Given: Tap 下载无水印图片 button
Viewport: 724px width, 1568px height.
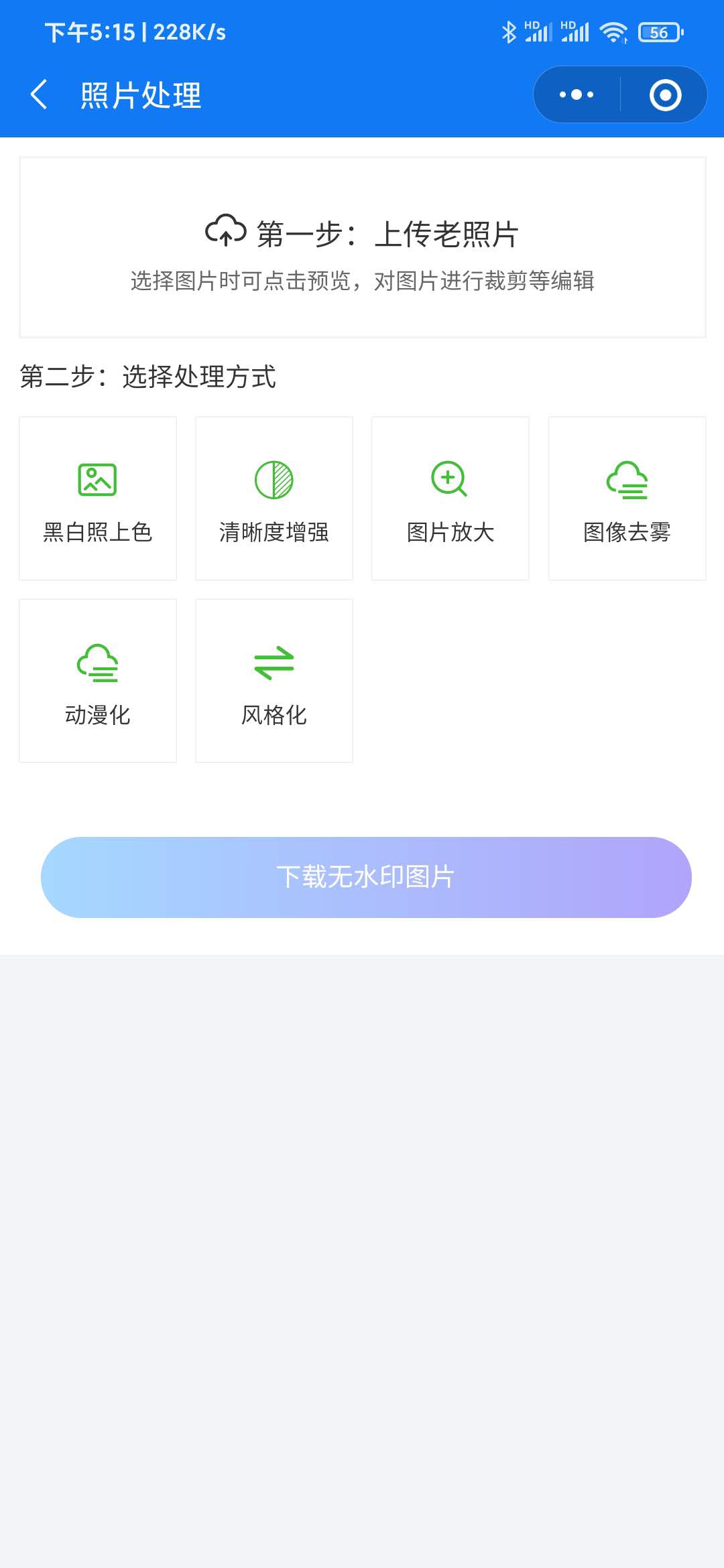Looking at the screenshot, I should 366,877.
